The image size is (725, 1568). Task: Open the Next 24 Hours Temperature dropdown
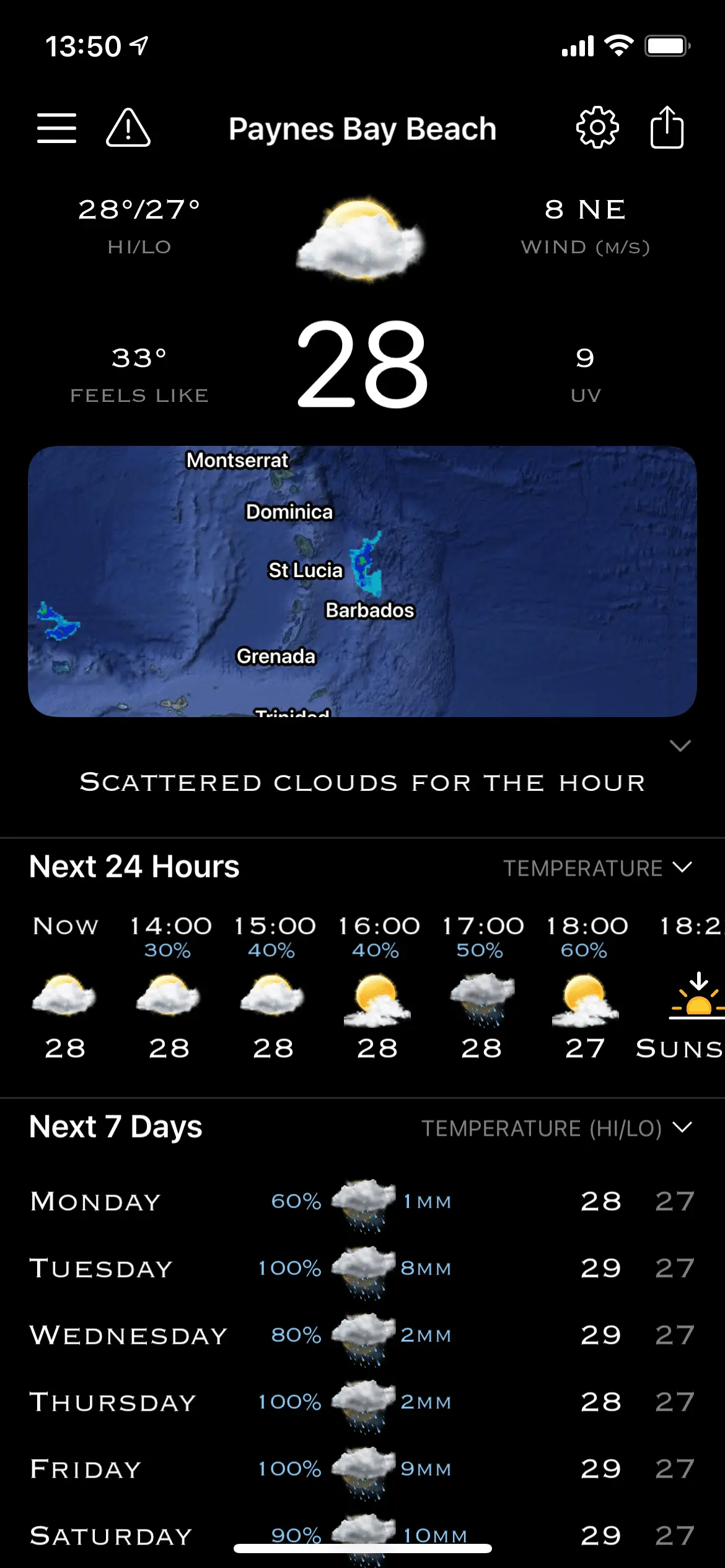tap(597, 868)
